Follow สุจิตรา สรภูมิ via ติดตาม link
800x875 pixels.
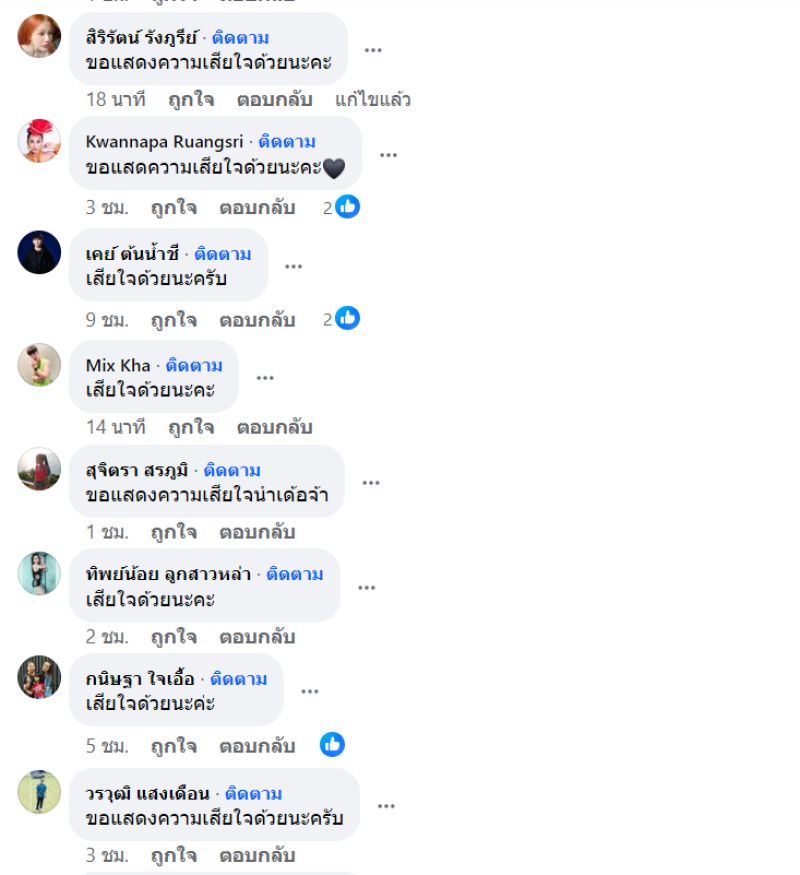[x=232, y=470]
